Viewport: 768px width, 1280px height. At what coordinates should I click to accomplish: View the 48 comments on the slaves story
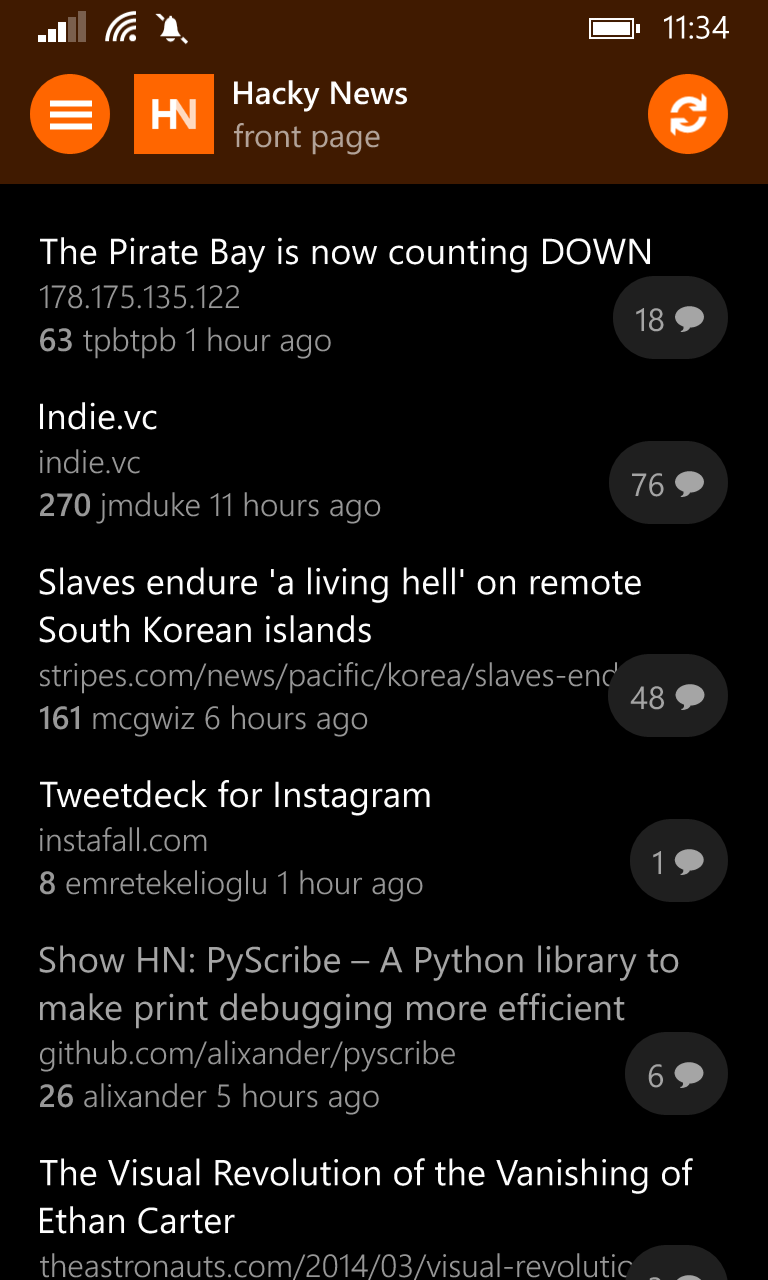[667, 696]
